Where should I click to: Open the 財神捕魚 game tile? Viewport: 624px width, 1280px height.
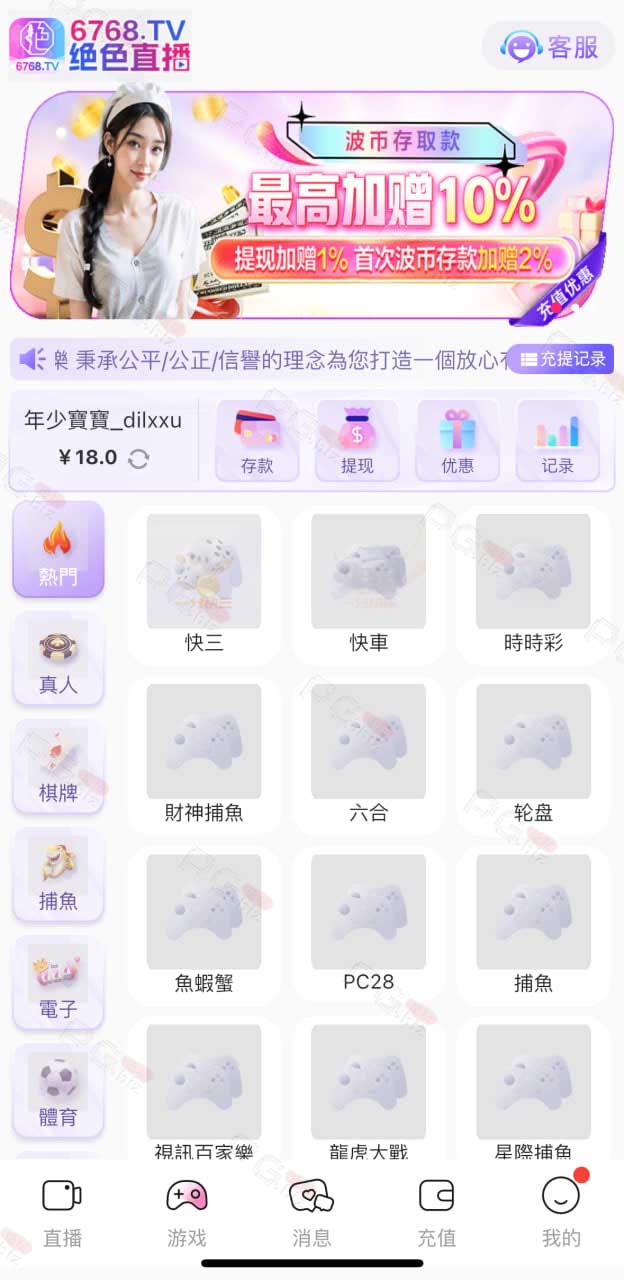(x=204, y=755)
